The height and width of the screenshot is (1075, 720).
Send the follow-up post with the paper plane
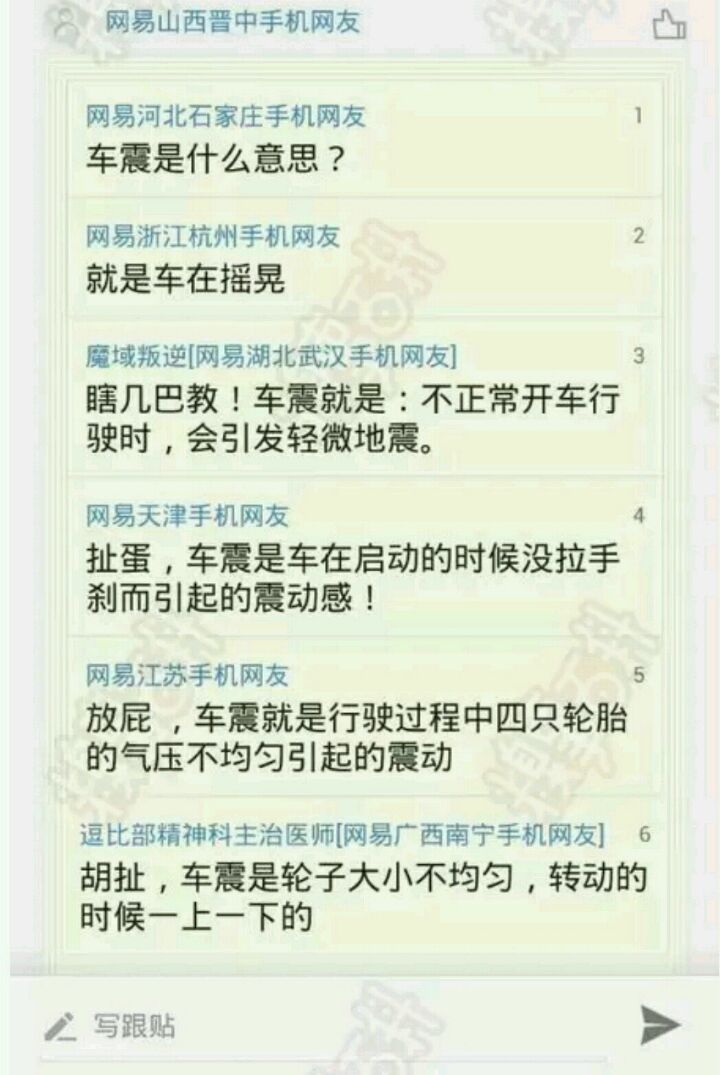(x=660, y=1025)
